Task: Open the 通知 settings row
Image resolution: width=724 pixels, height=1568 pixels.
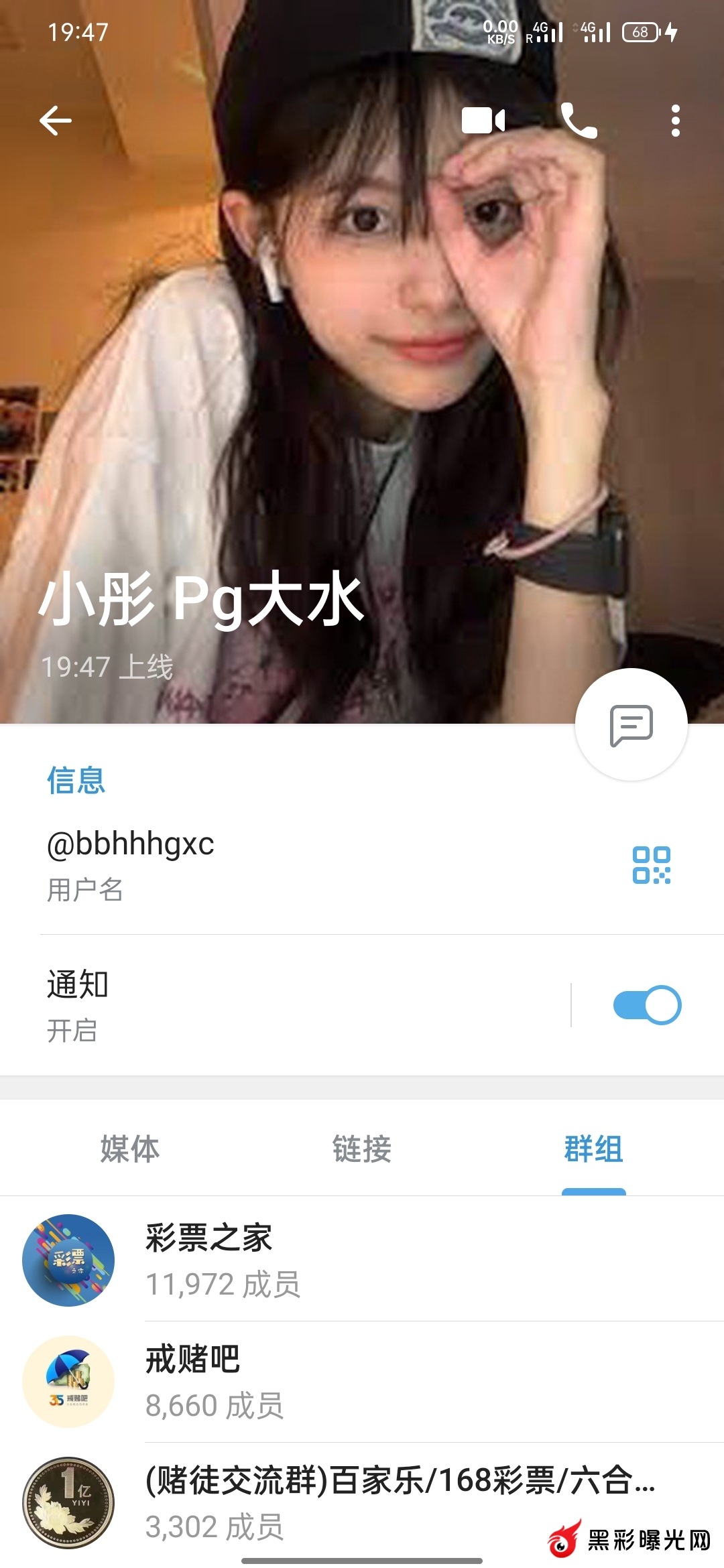Action: click(x=268, y=1004)
